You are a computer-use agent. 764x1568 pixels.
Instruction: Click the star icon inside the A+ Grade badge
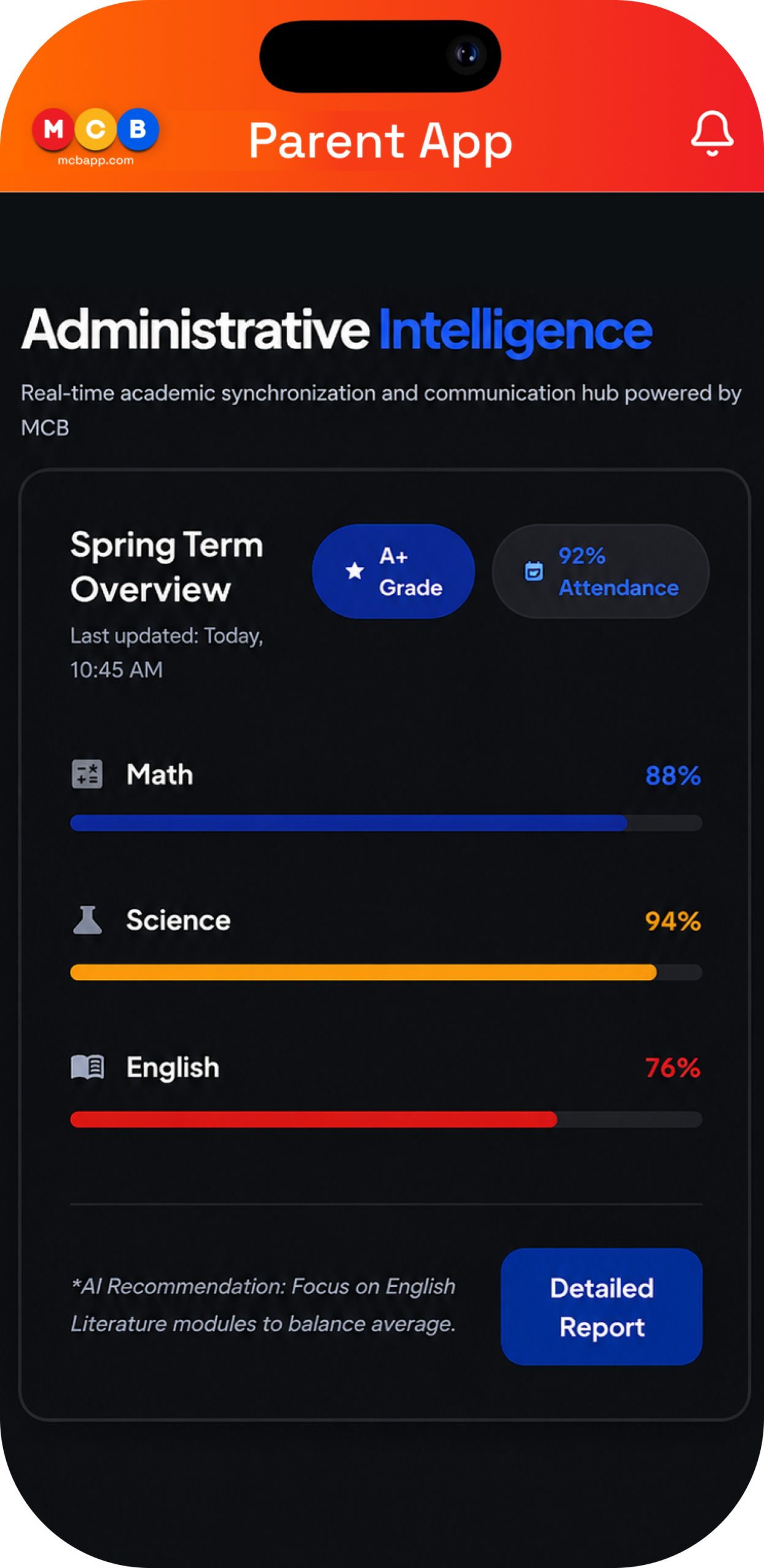pyautogui.click(x=354, y=570)
